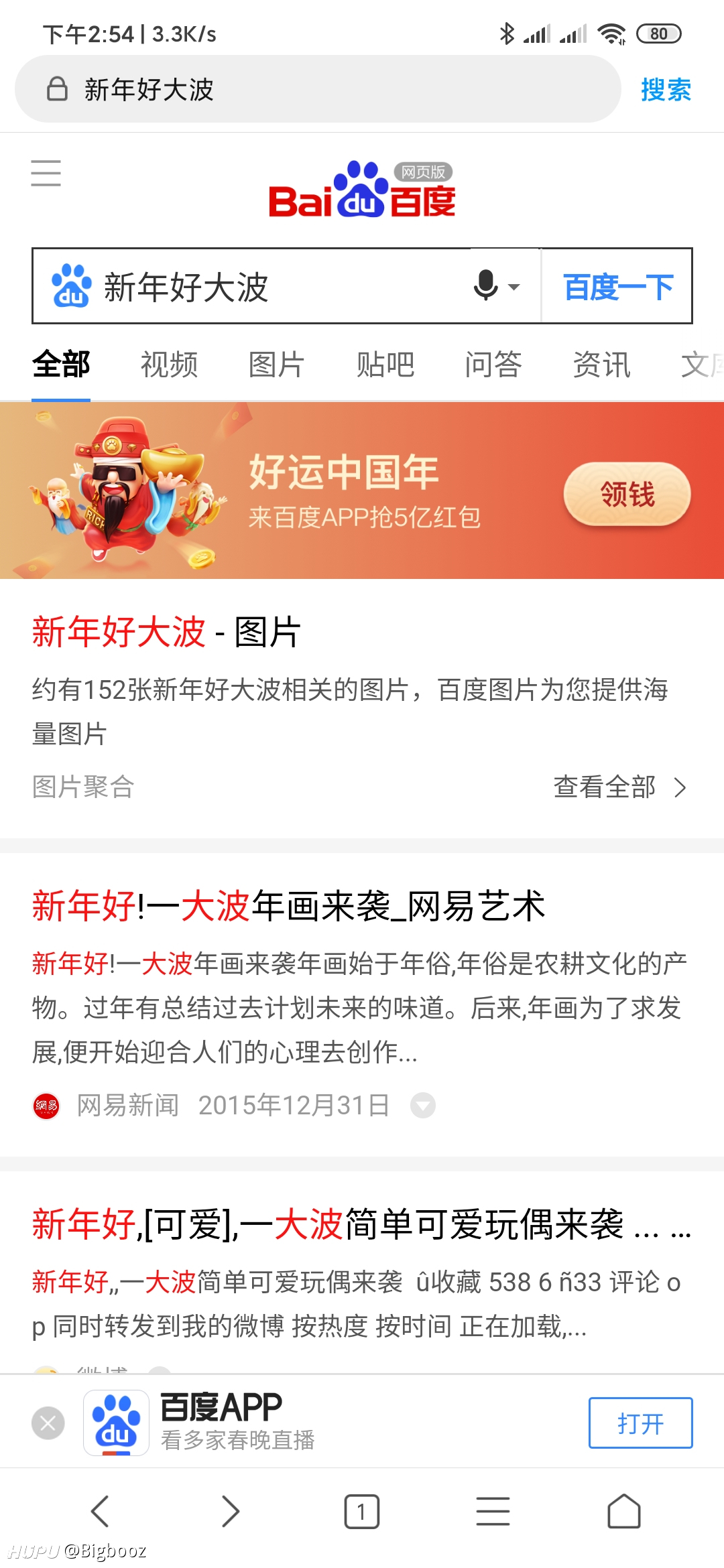
Task: Switch to the 问答 tab
Action: [493, 365]
